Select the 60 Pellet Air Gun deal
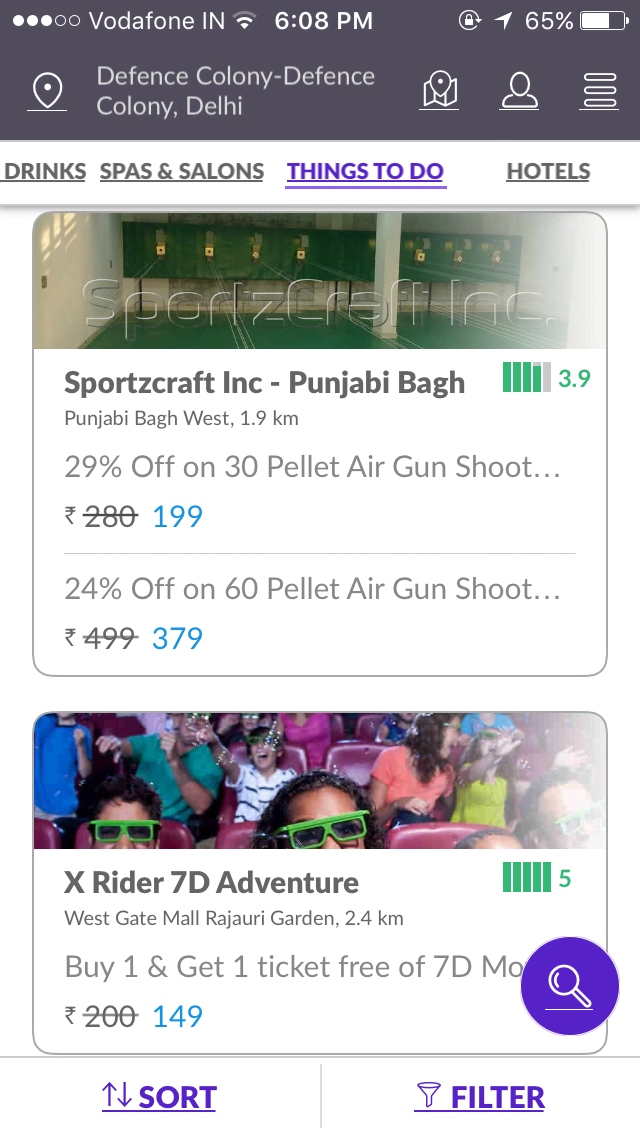Image resolution: width=640 pixels, height=1136 pixels. (312, 612)
